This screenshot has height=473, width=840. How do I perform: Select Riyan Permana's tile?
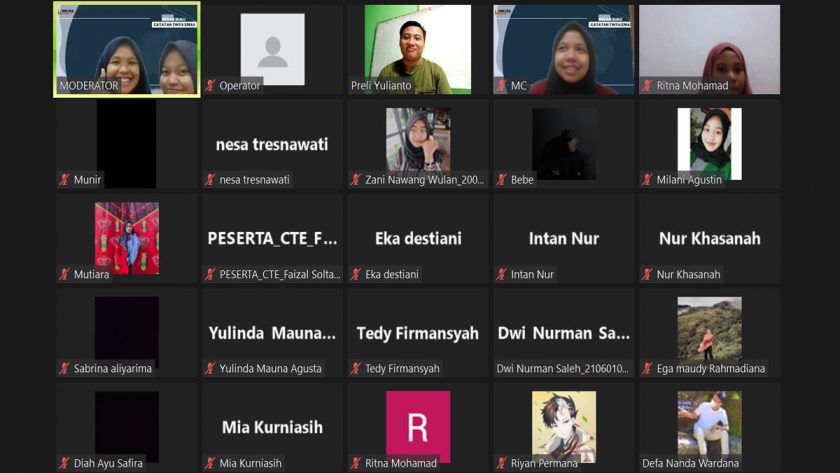(563, 427)
